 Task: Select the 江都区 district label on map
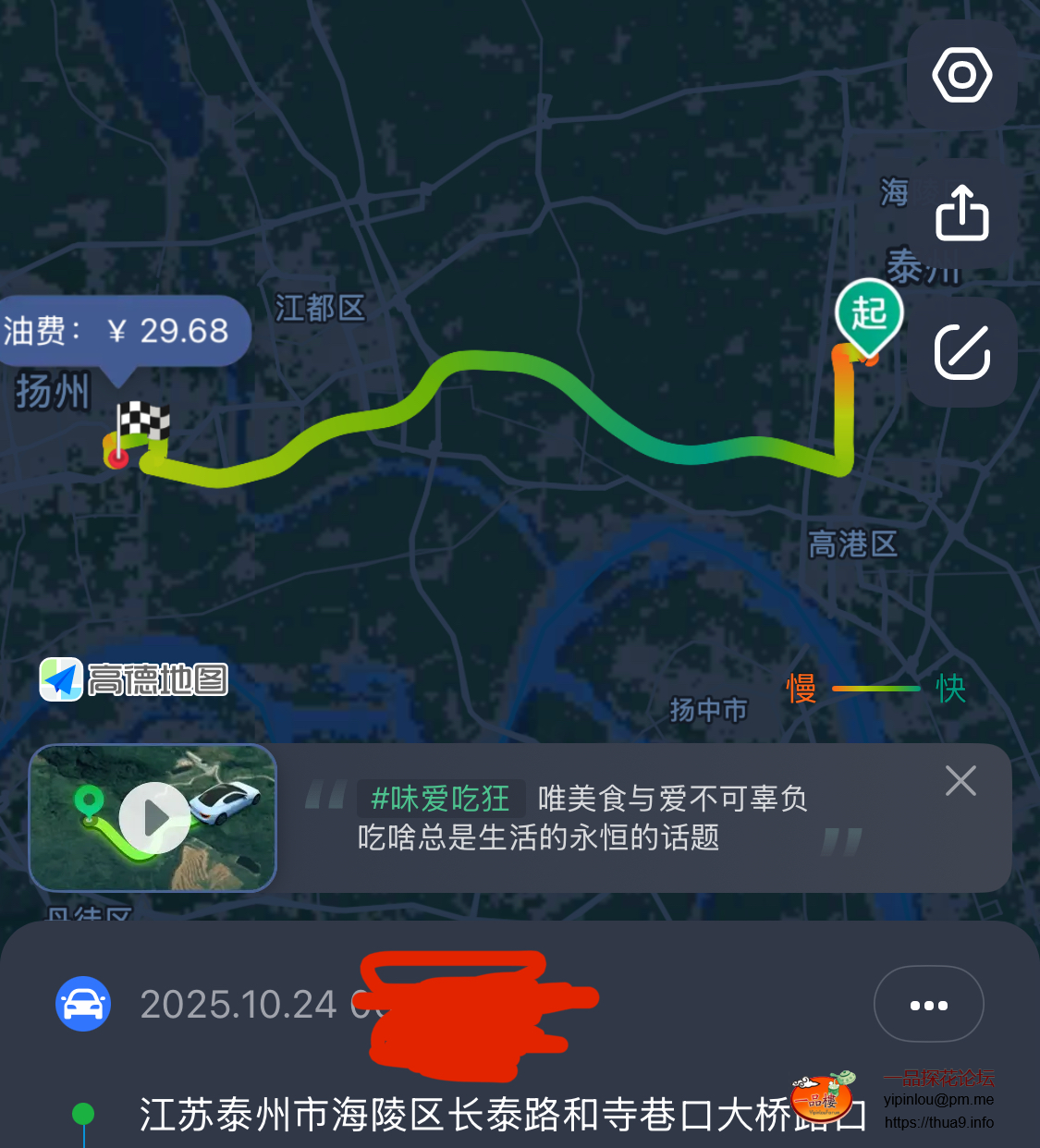tap(319, 308)
